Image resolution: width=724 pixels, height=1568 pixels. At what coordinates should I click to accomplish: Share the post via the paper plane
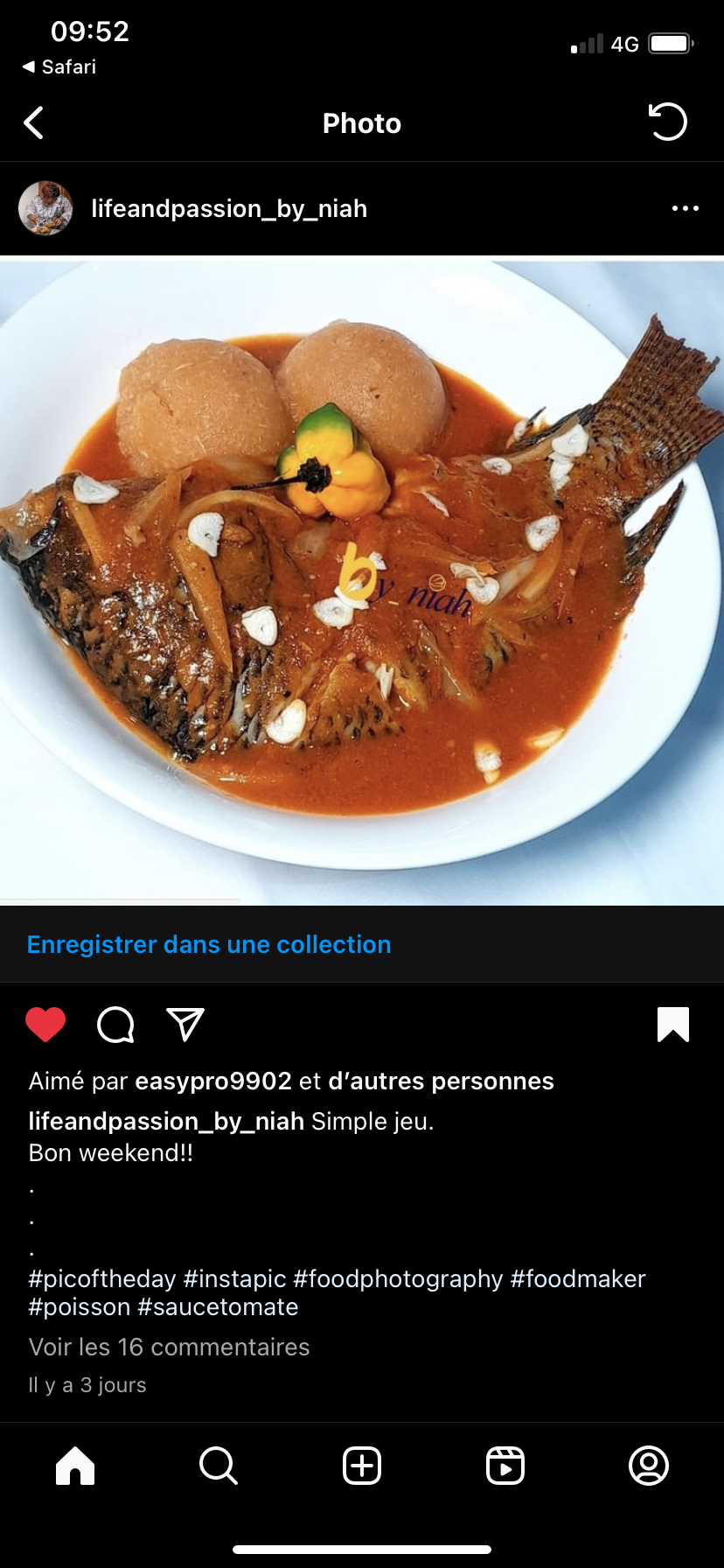click(x=185, y=1025)
